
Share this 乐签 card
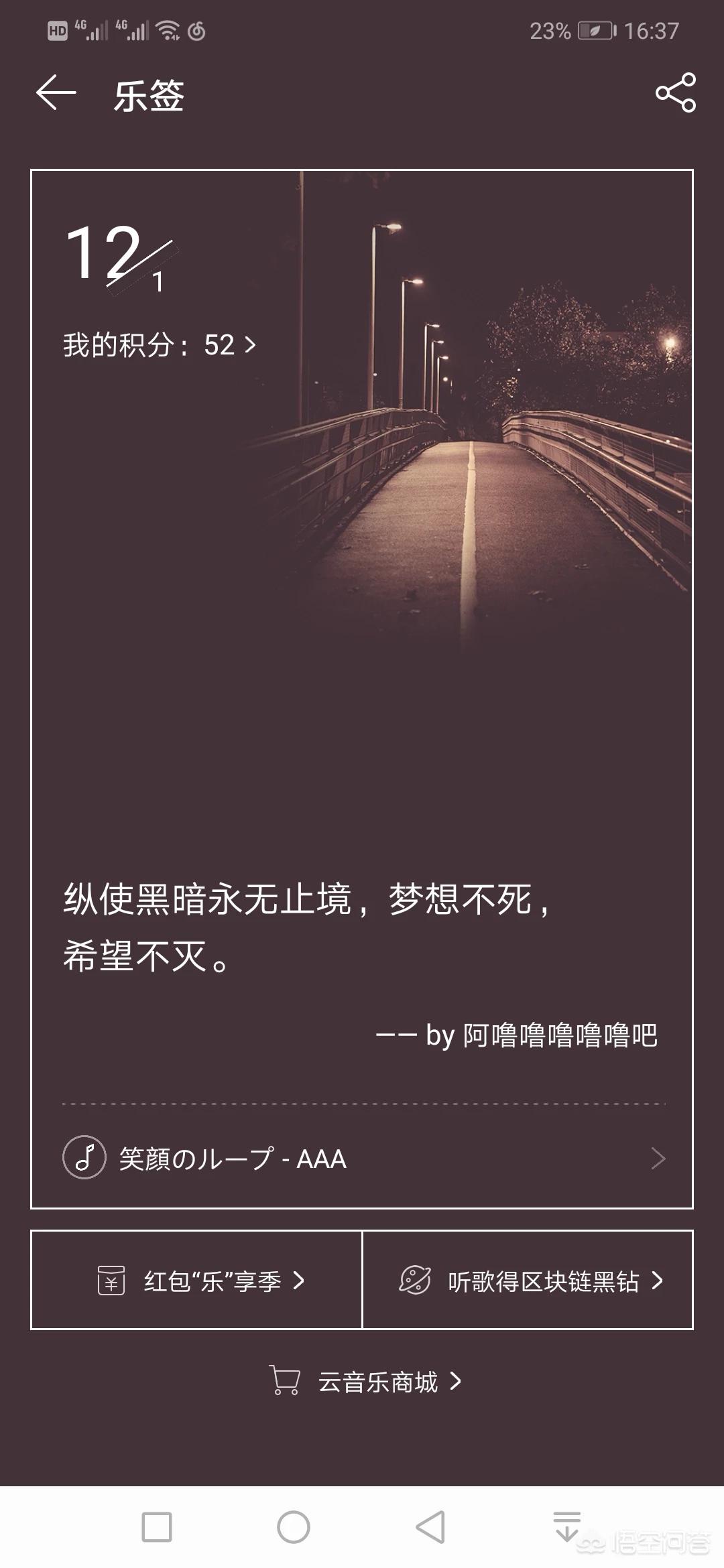(x=676, y=92)
